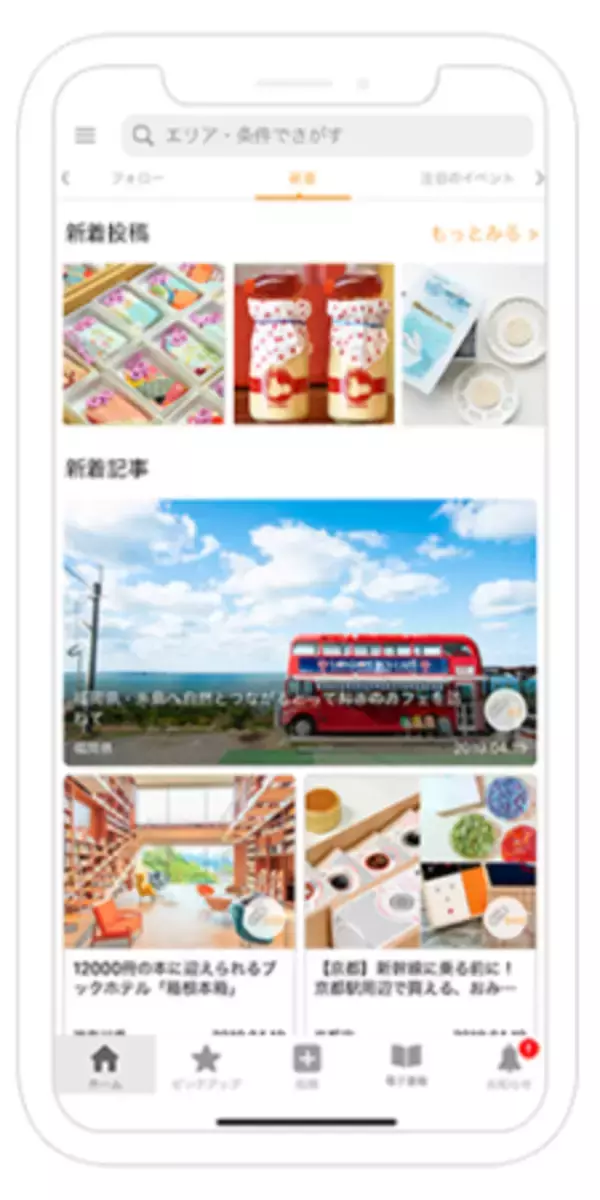Select the 新着 tab
Screen dimensions: 600x1200
coord(302,179)
